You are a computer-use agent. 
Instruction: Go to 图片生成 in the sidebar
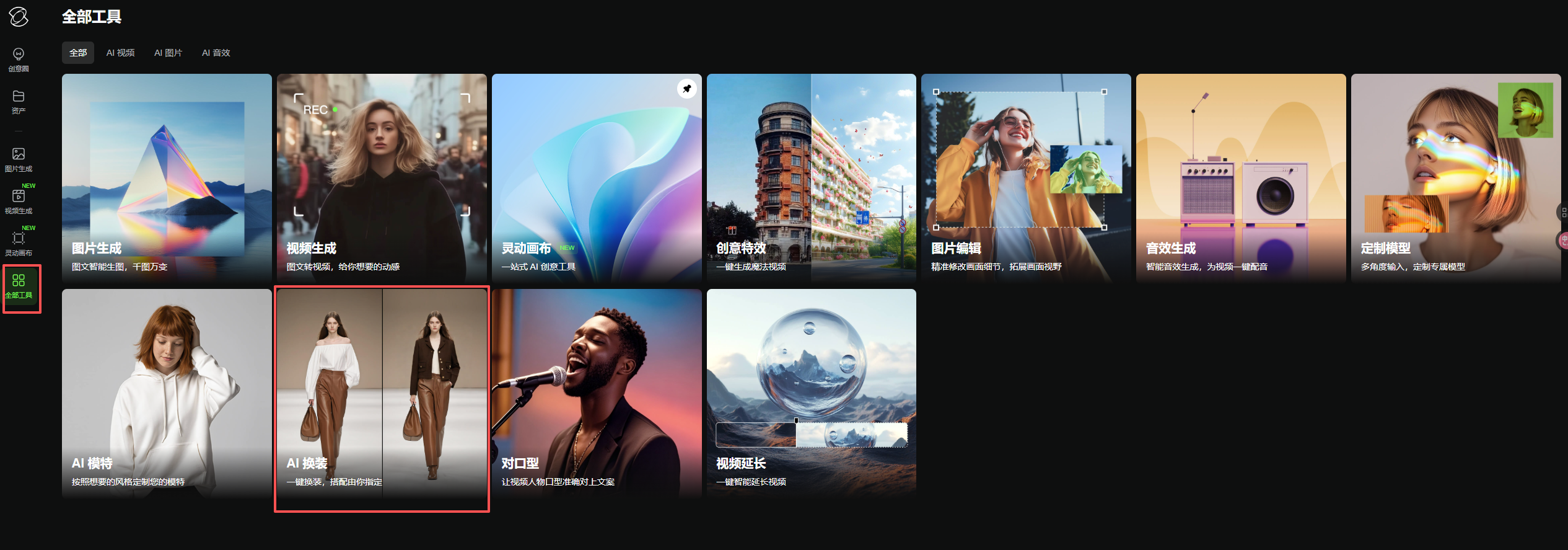(19, 159)
